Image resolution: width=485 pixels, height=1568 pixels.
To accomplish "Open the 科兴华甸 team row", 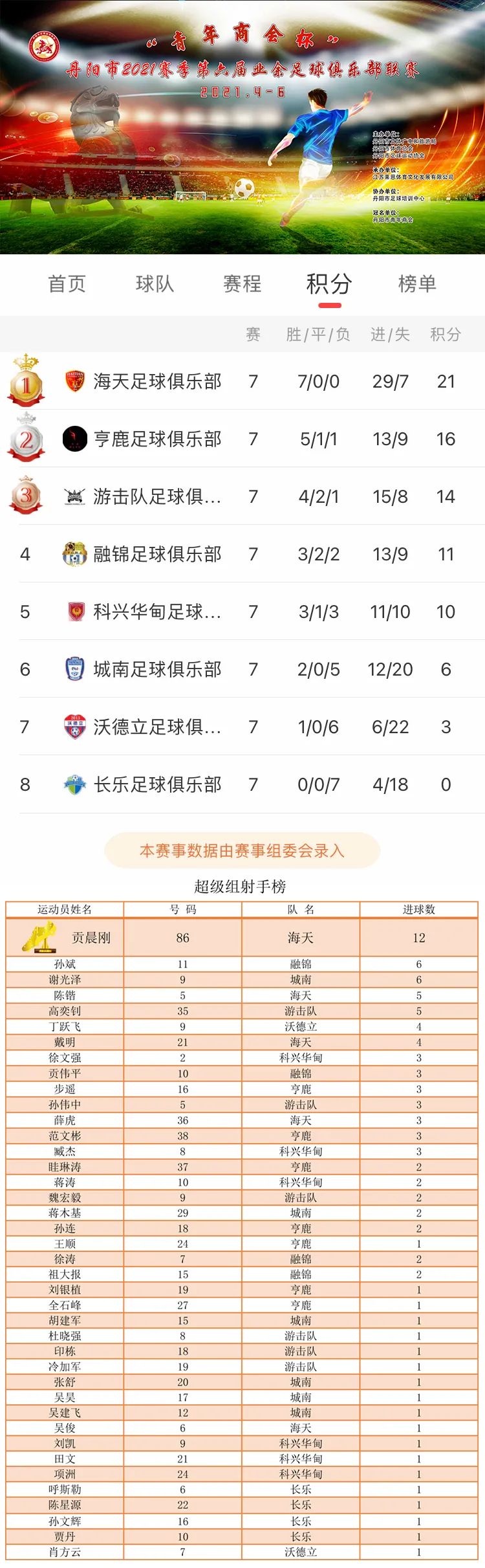I will coord(157,612).
